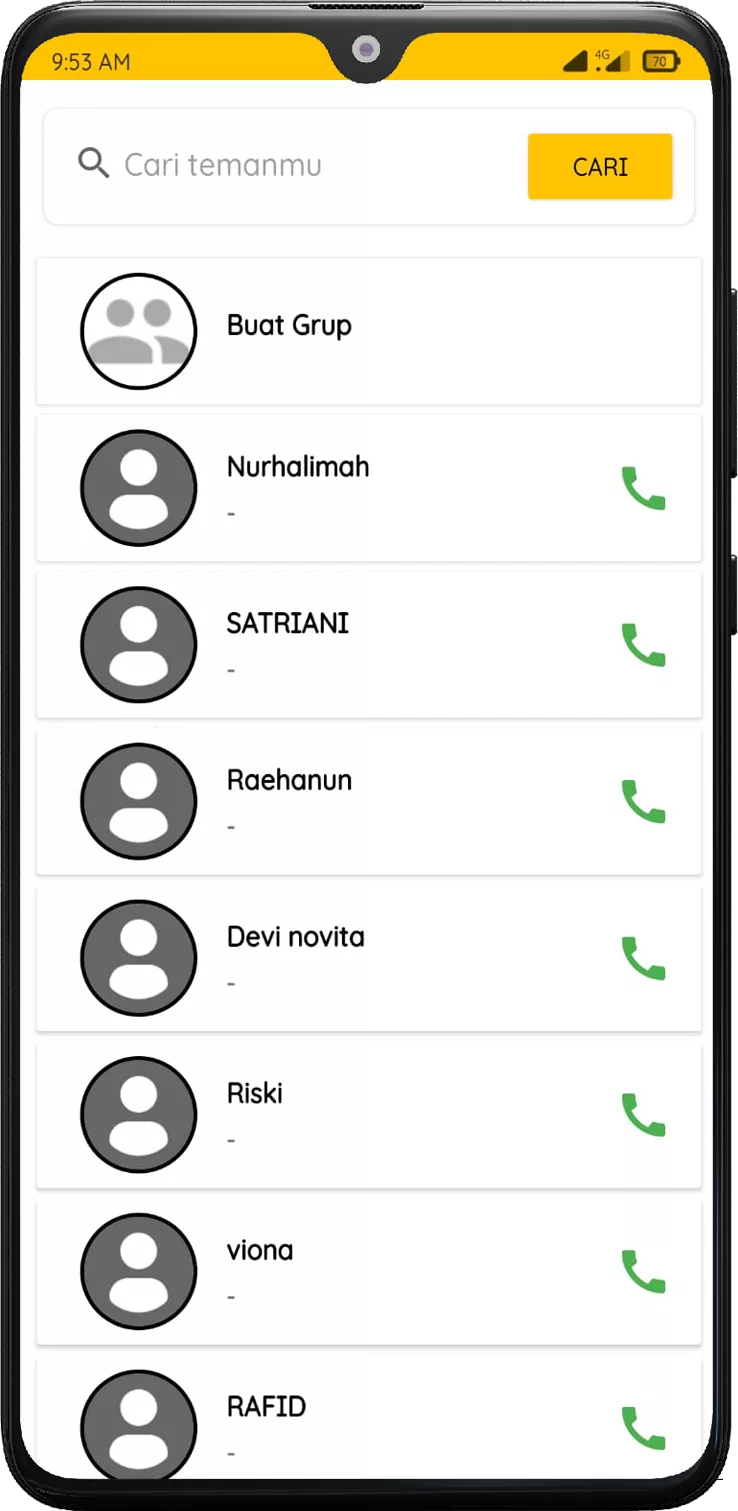738x1511 pixels.
Task: Call Devi novita via phone icon
Action: coord(643,958)
